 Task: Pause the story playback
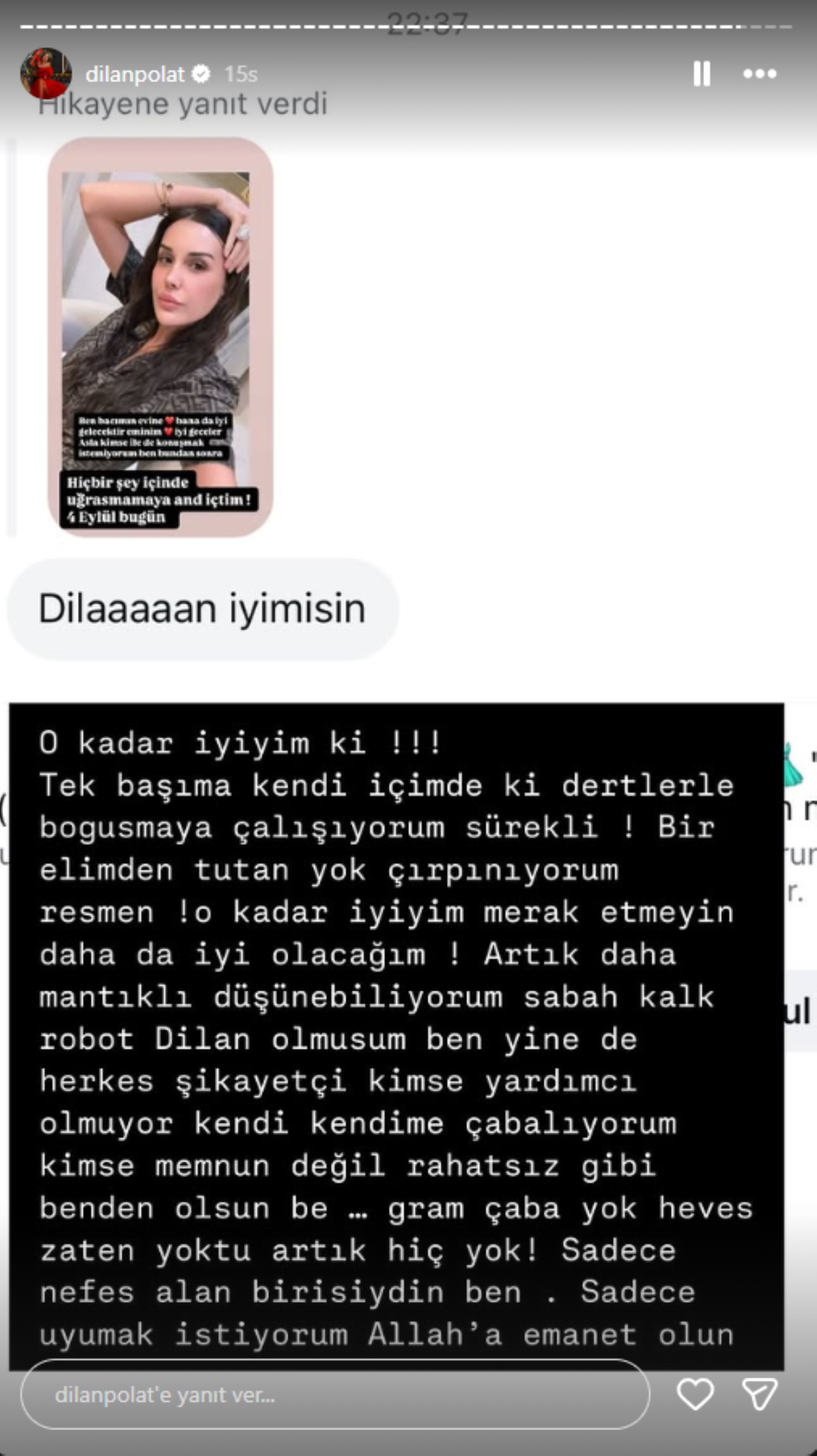[x=701, y=74]
